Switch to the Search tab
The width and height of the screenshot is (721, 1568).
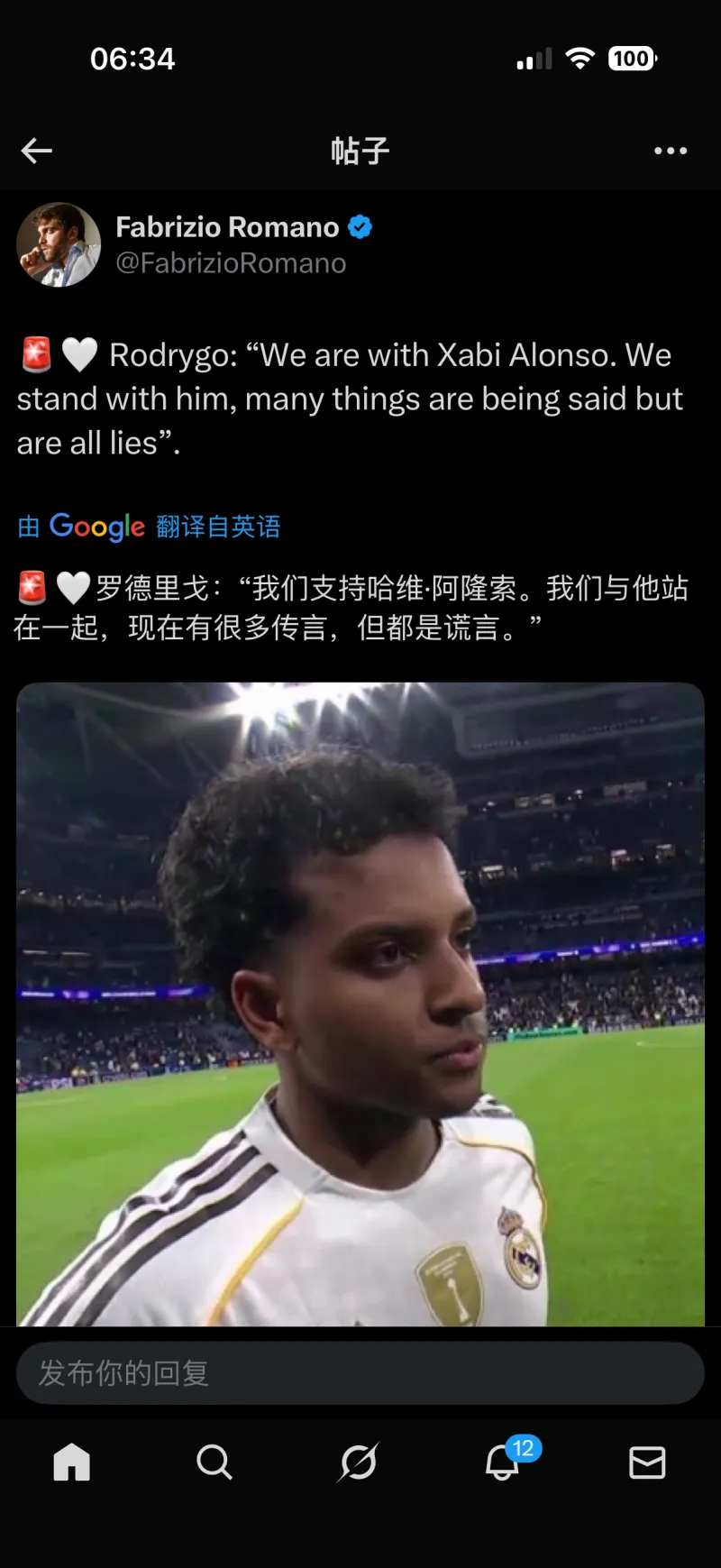[x=214, y=1462]
